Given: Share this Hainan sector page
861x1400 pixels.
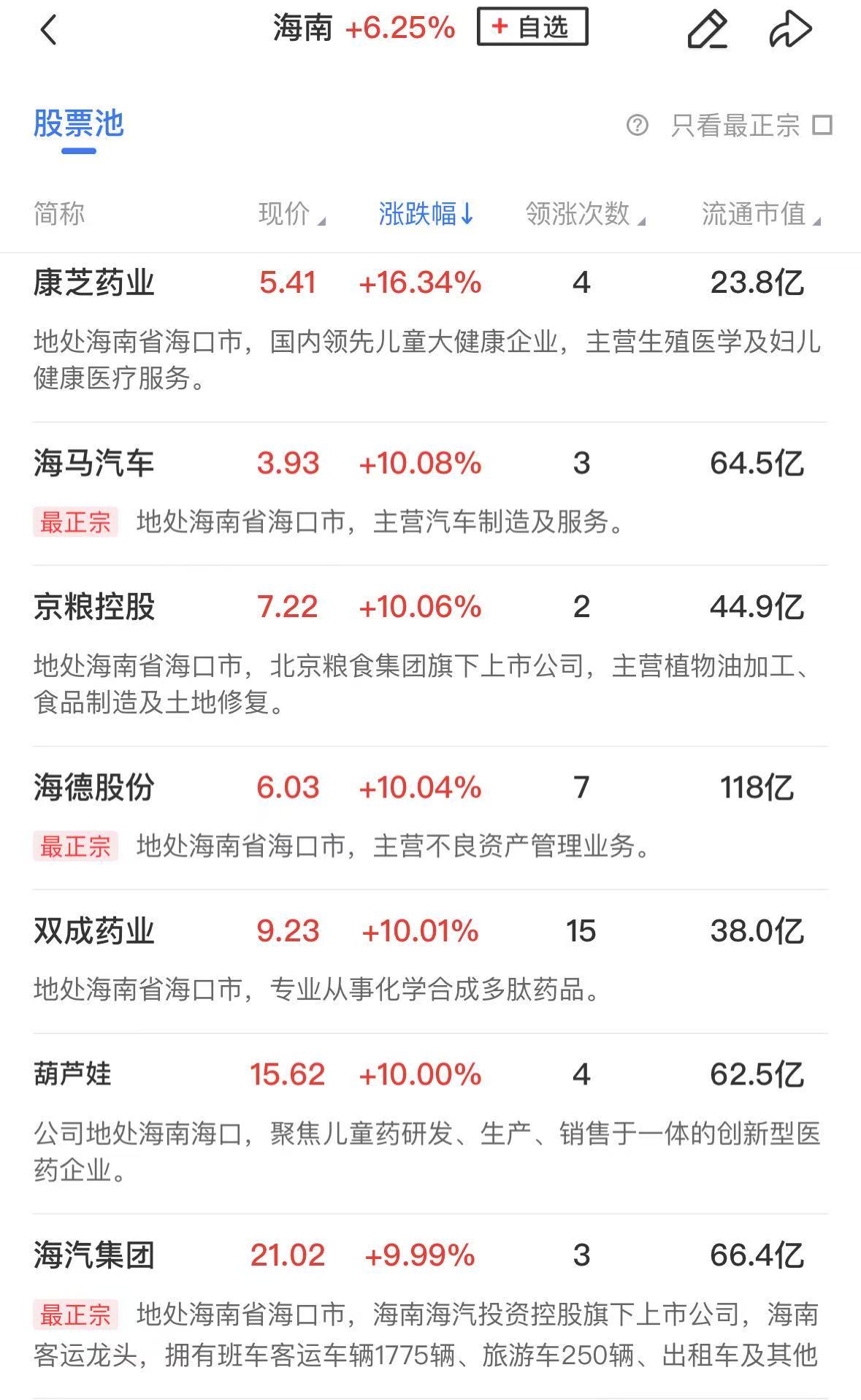Looking at the screenshot, I should [790, 30].
